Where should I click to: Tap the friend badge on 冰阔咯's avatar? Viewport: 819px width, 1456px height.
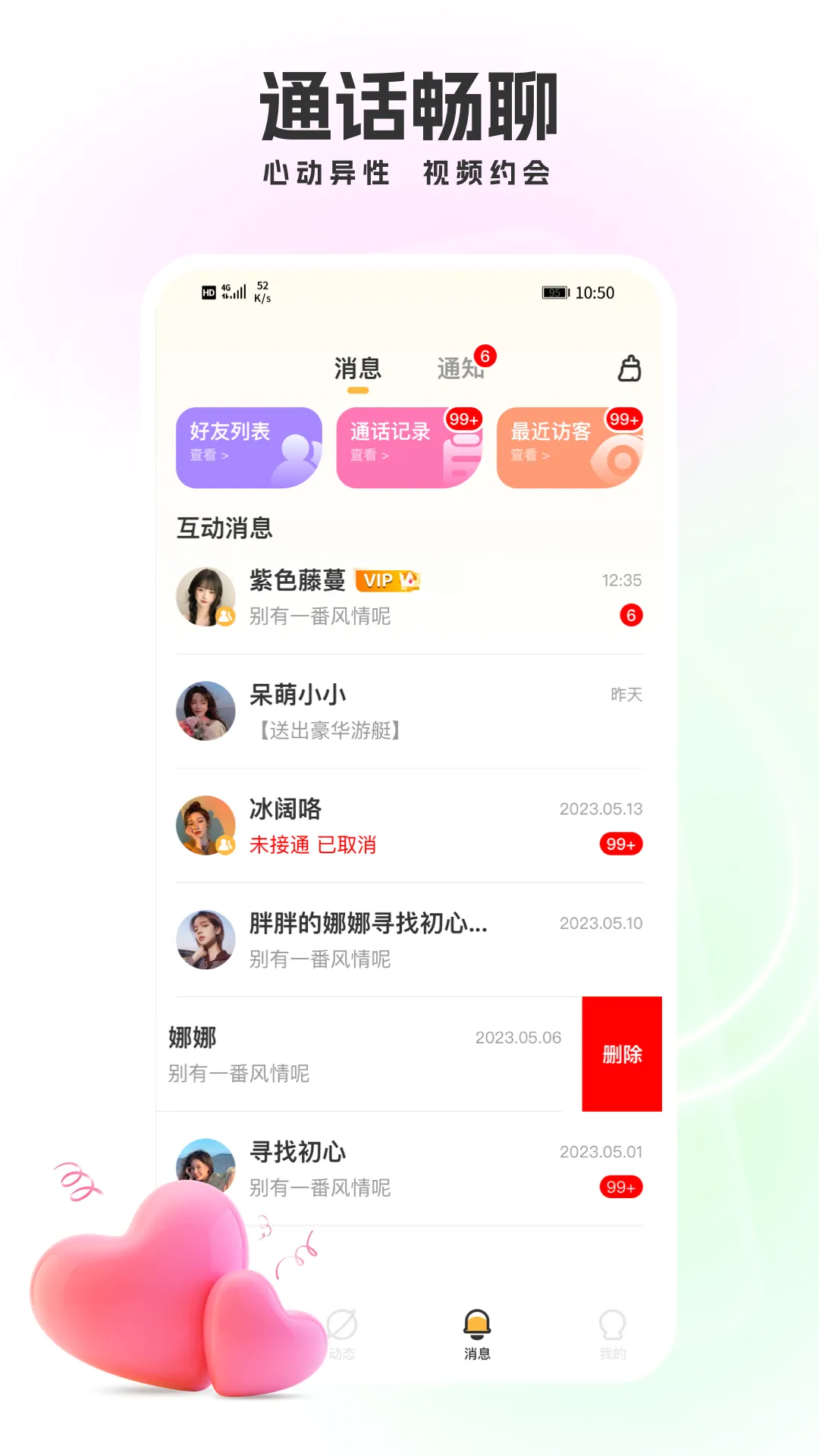click(x=225, y=844)
